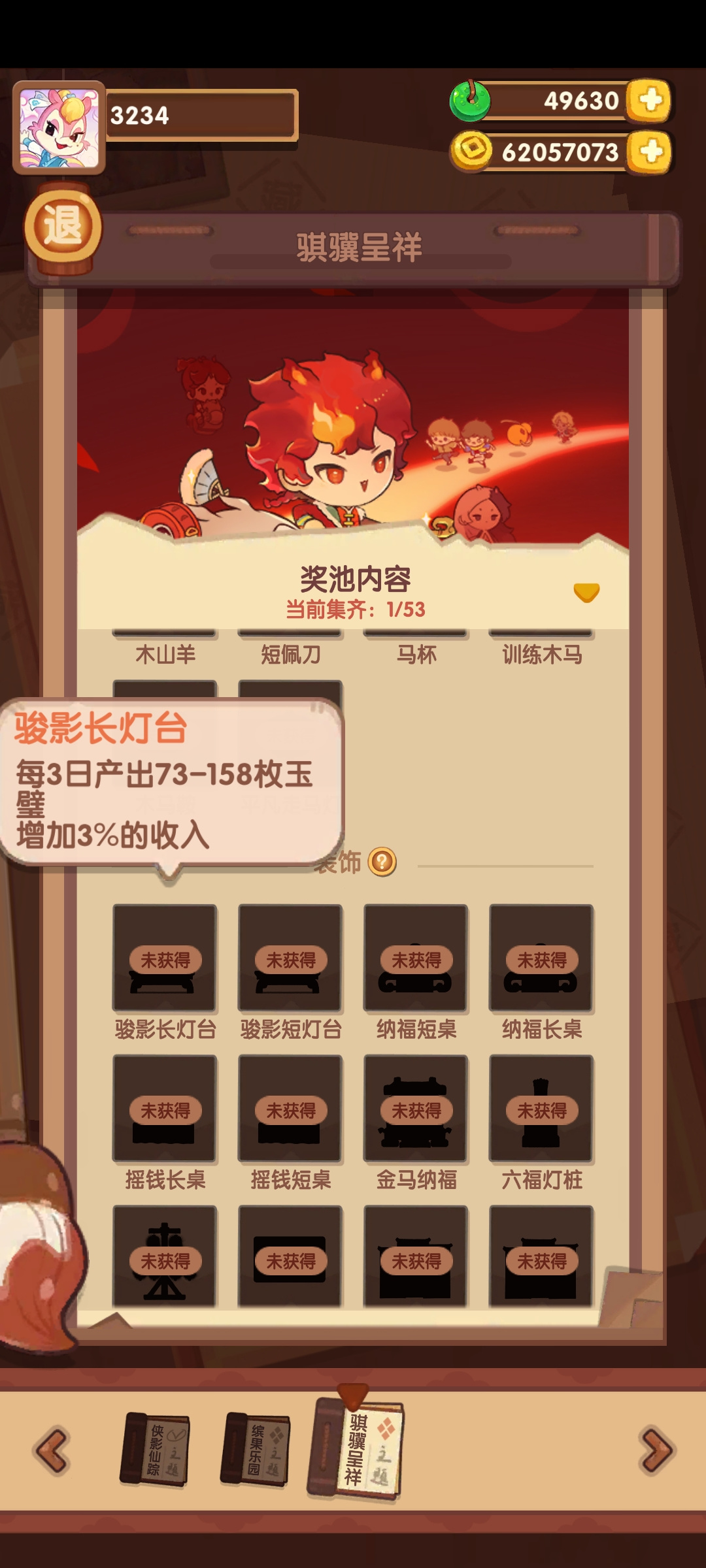Tap the 退 exit button
This screenshot has height=1568, width=706.
point(63,226)
